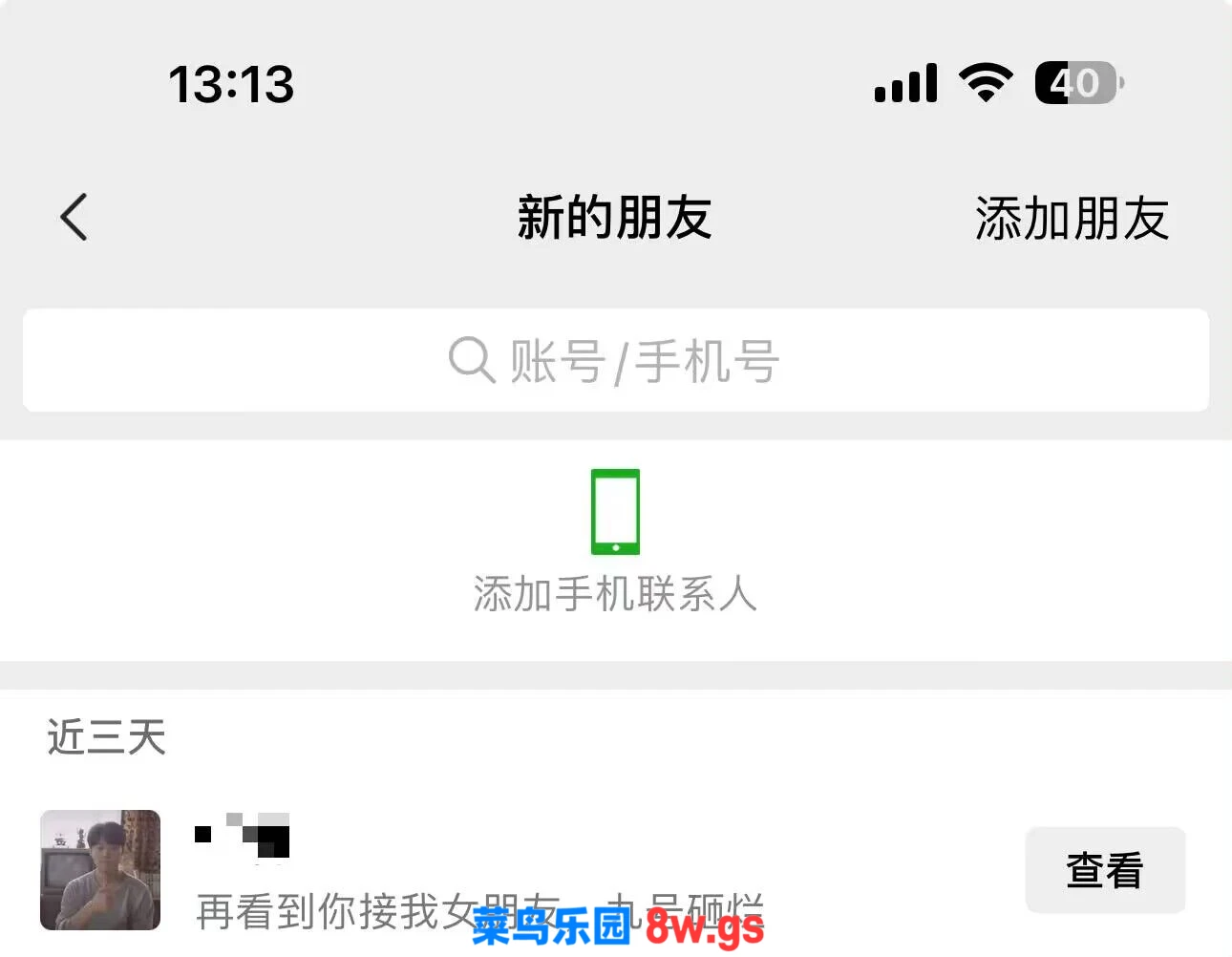Screen dimensions: 1232x957
Task: Open 添加朋友 in the top bar
Action: click(1071, 219)
